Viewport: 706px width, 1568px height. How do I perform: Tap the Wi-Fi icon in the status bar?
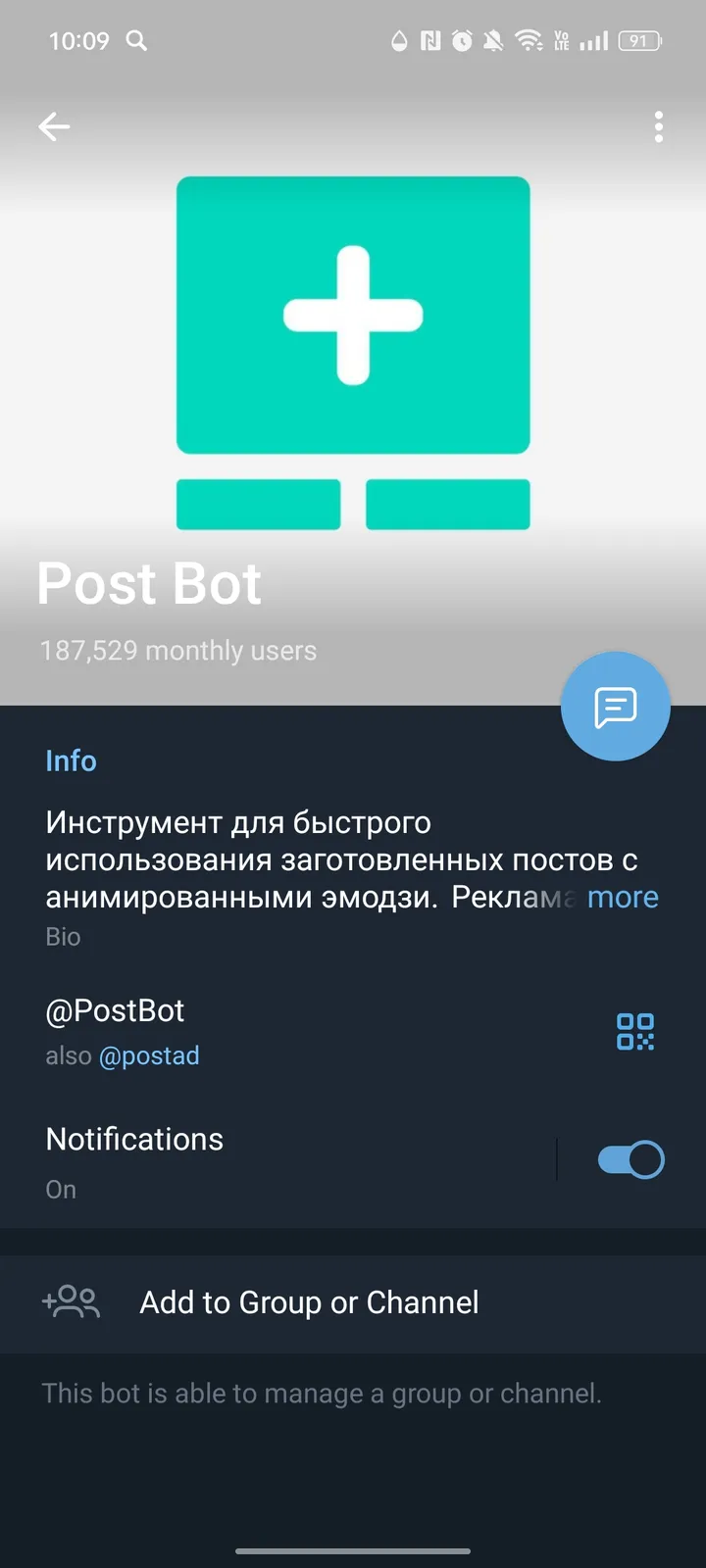(x=528, y=41)
